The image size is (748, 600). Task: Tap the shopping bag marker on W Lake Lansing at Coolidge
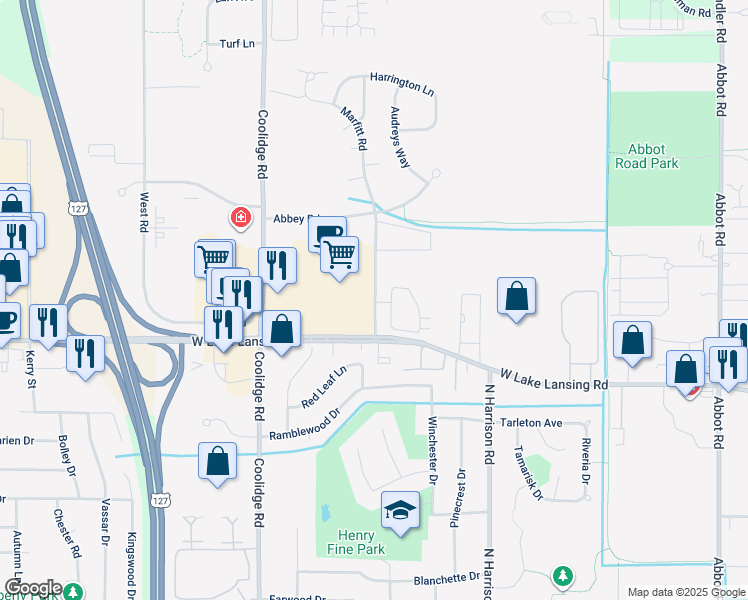281,331
